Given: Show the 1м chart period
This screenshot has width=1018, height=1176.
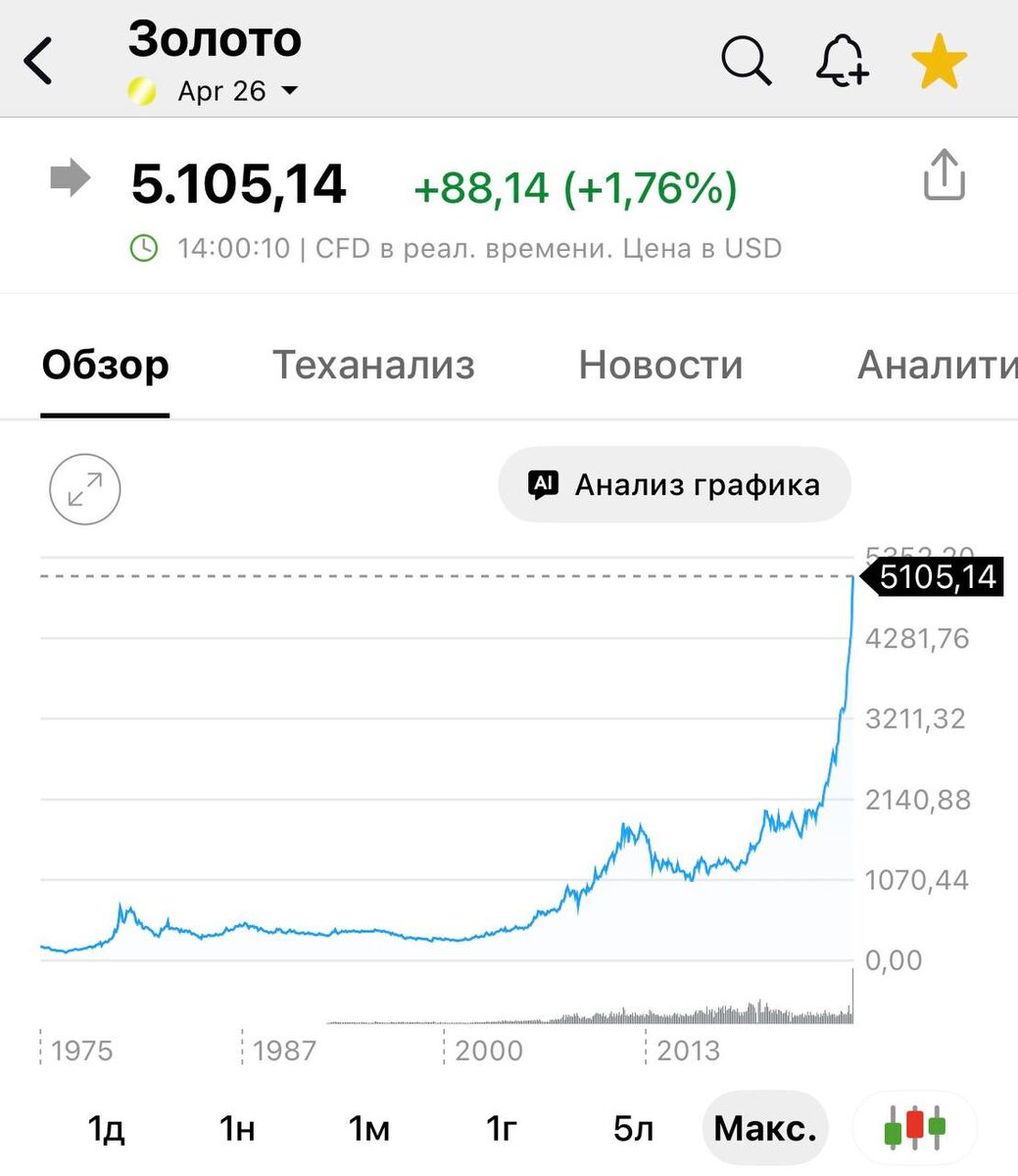Looking at the screenshot, I should [x=368, y=1129].
